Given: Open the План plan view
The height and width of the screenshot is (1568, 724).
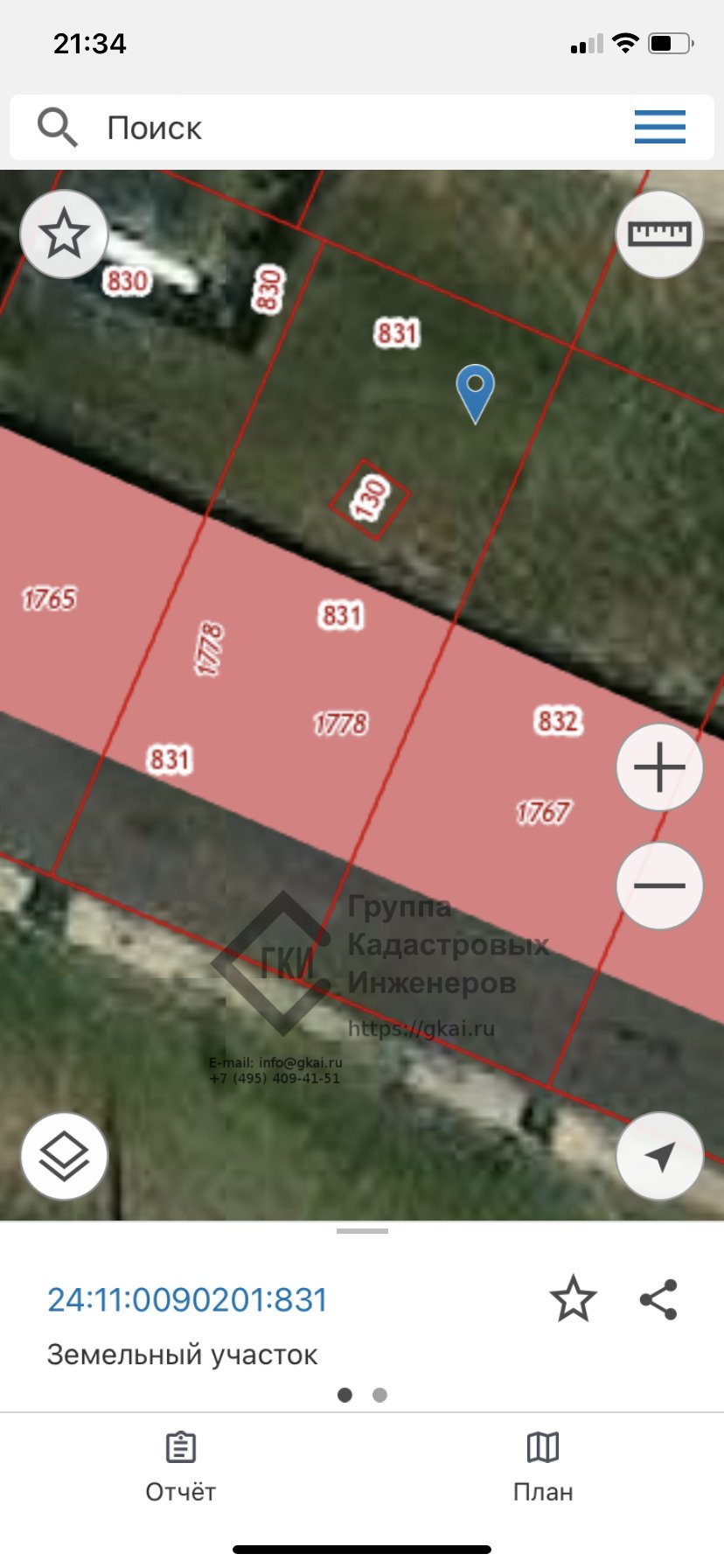Looking at the screenshot, I should coord(543,1466).
